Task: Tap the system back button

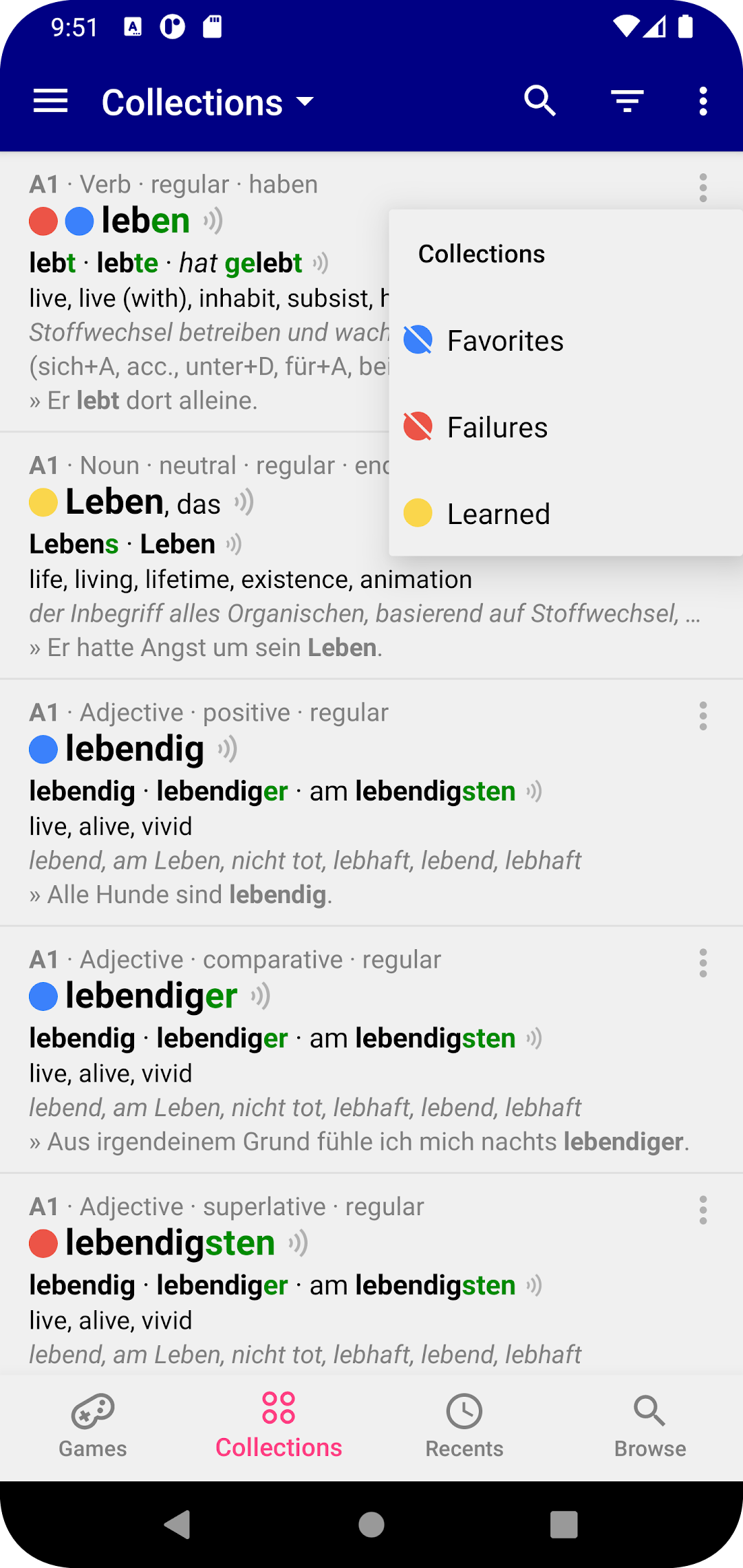Action: click(x=177, y=1525)
